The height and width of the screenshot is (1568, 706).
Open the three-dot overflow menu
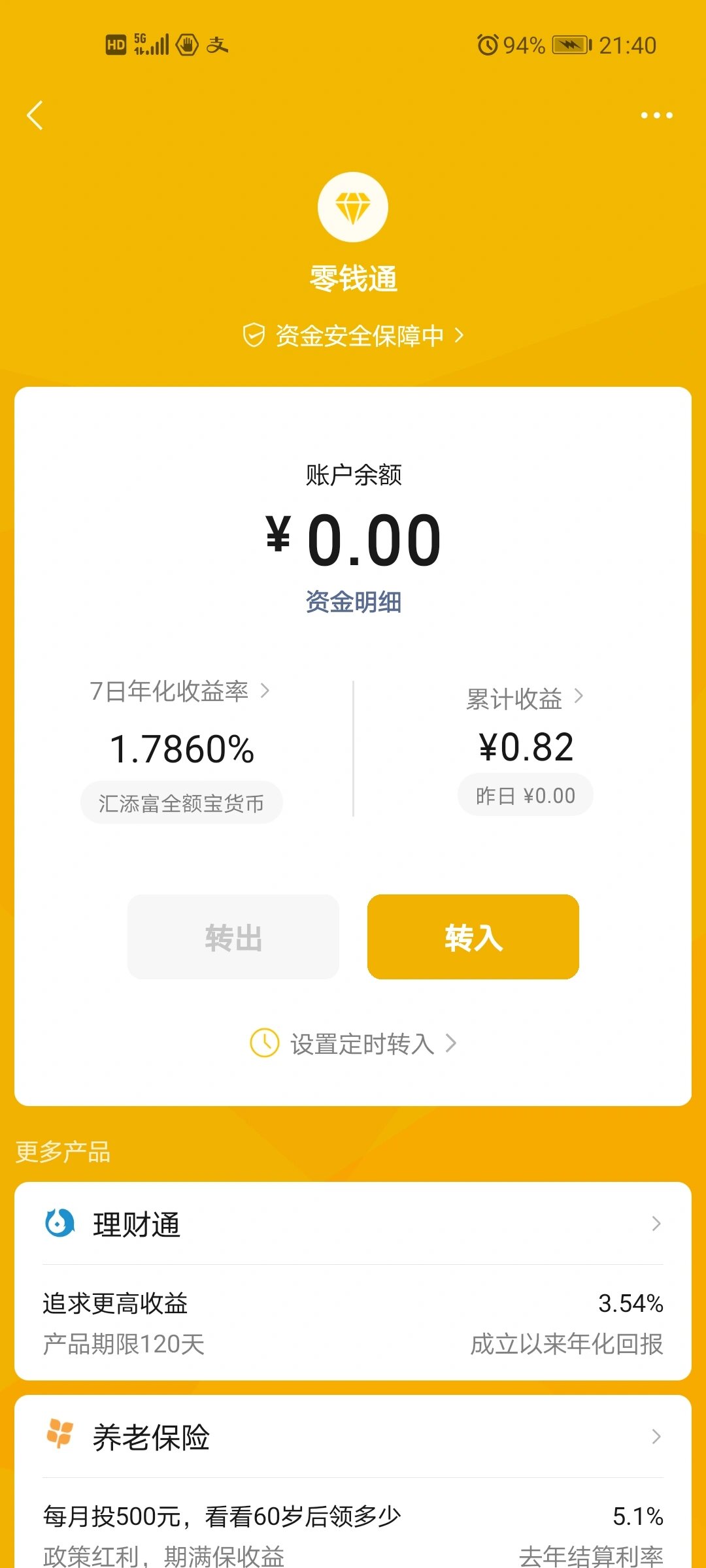point(656,116)
